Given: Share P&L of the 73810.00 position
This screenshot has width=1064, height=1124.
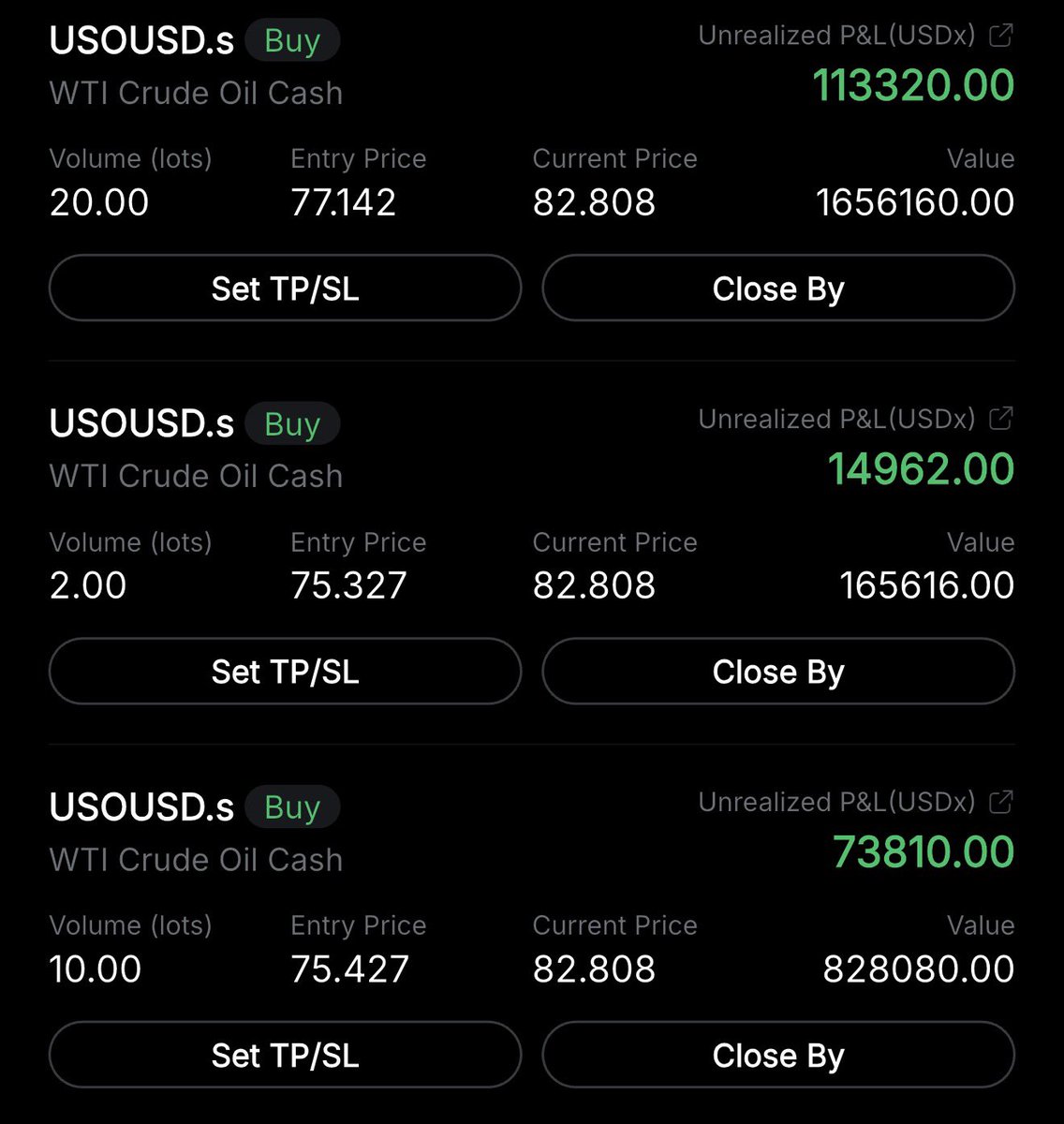Looking at the screenshot, I should [1000, 802].
